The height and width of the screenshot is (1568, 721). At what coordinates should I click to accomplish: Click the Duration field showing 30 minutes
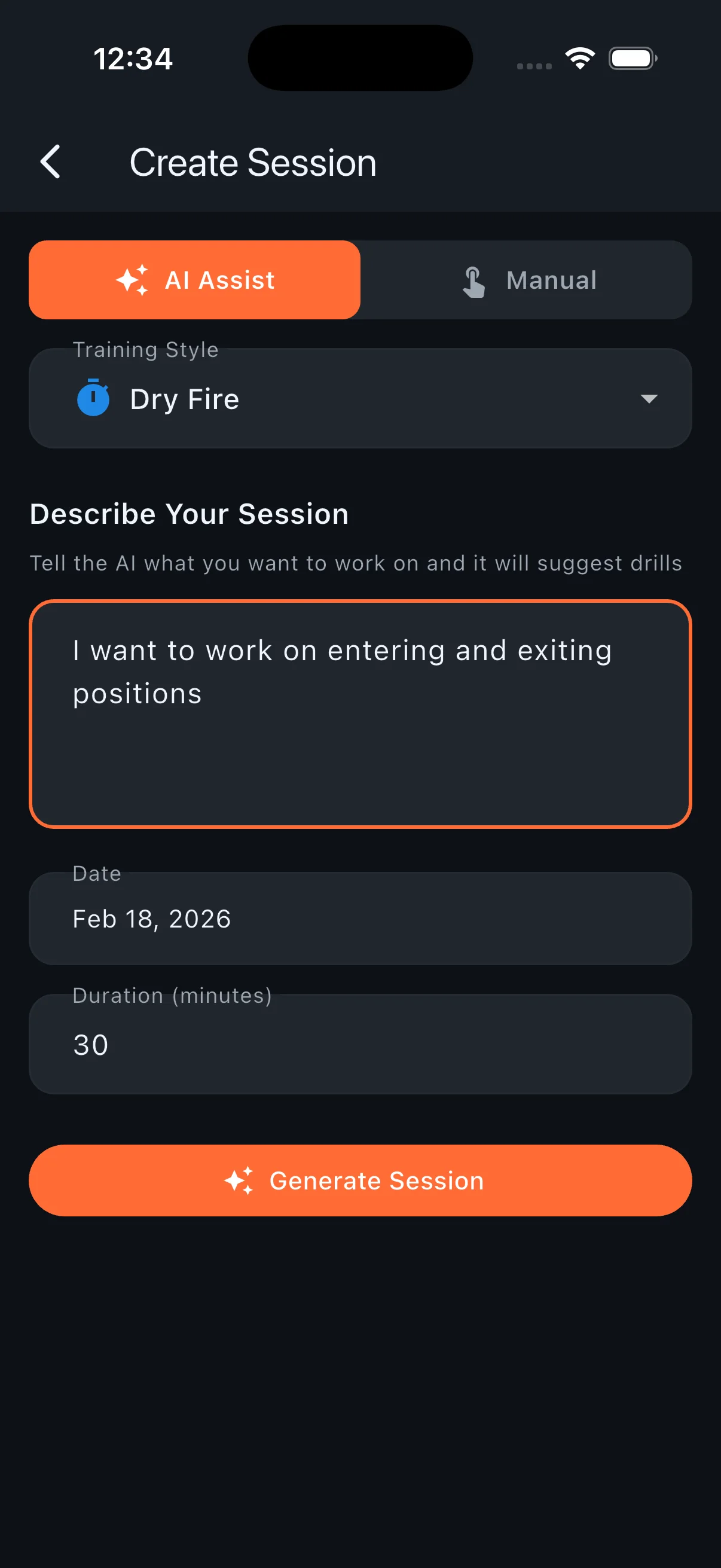point(360,1045)
